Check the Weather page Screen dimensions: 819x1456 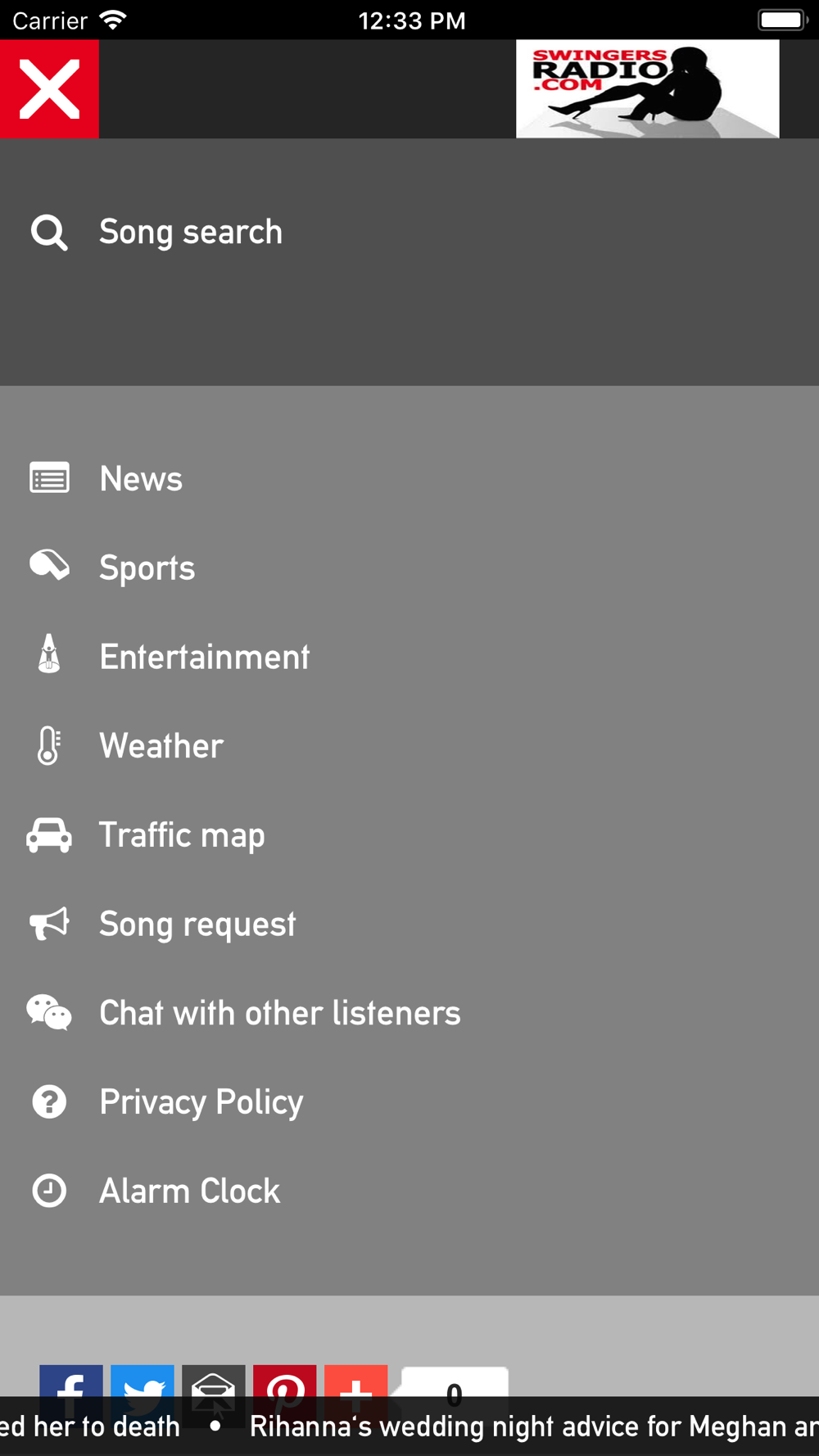tap(409, 746)
